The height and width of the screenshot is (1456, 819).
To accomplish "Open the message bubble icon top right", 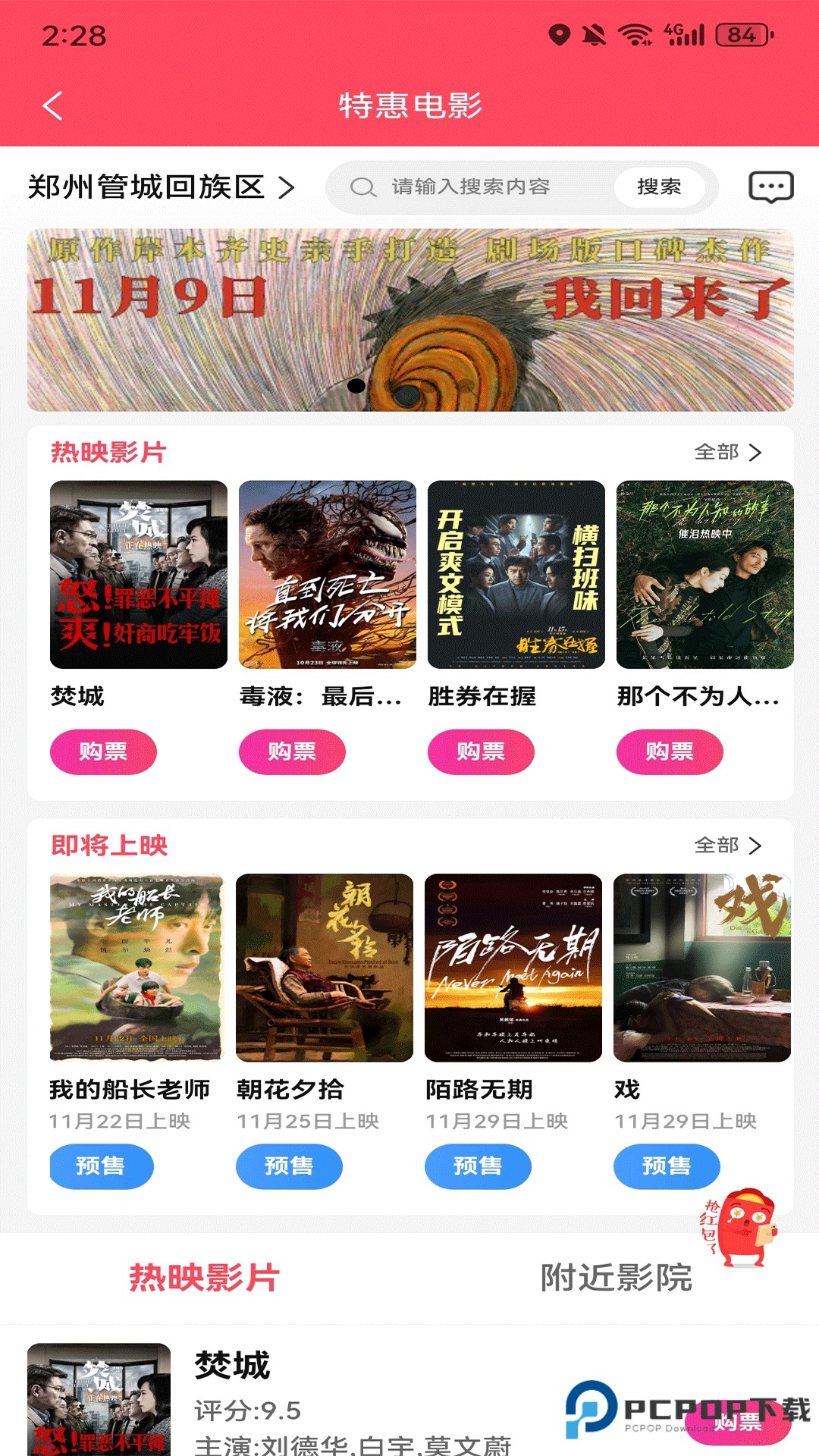I will point(771,187).
